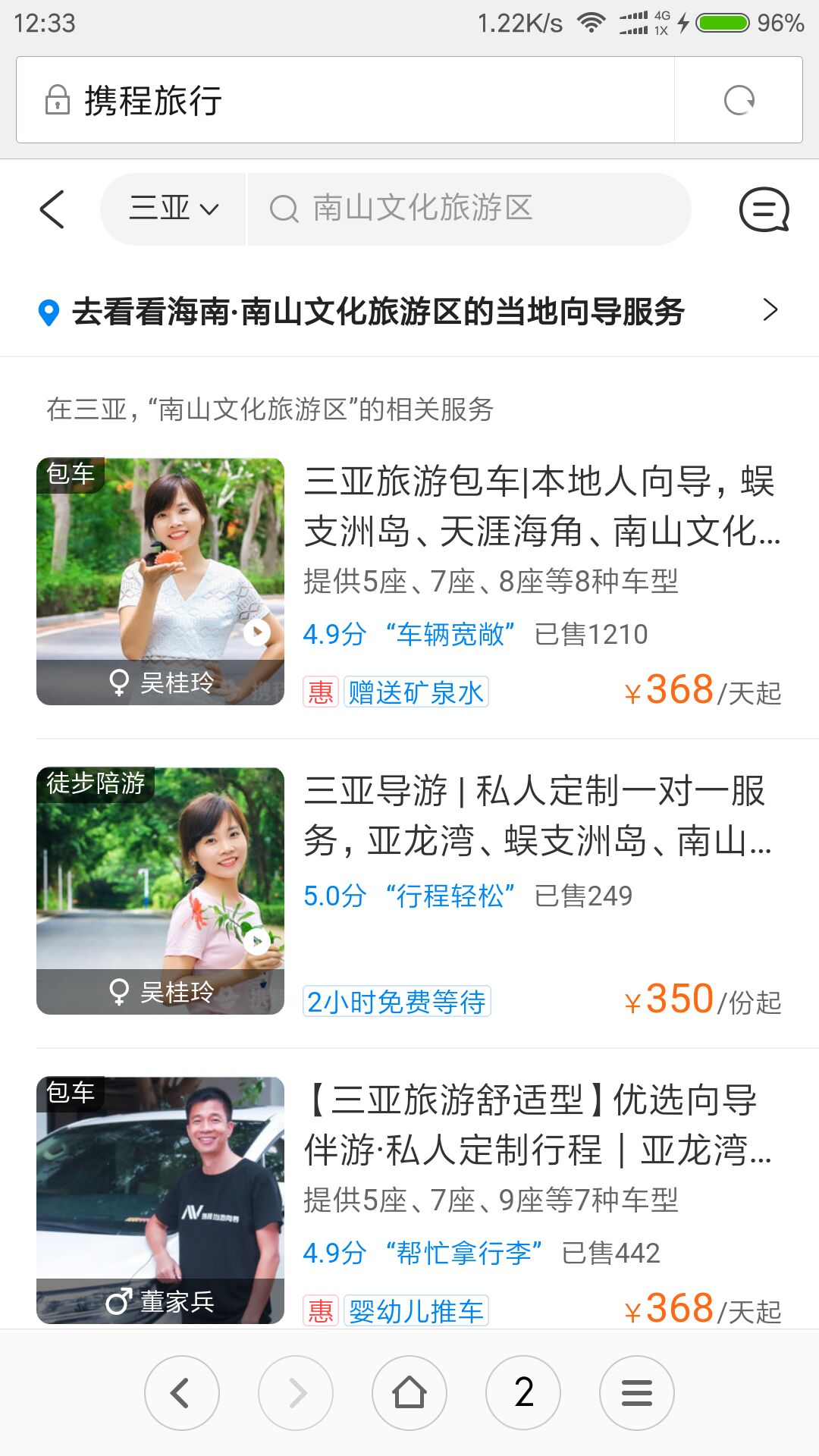Open 董家兵's 包车 photo thumbnail
This screenshot has width=819, height=1456.
[160, 1200]
